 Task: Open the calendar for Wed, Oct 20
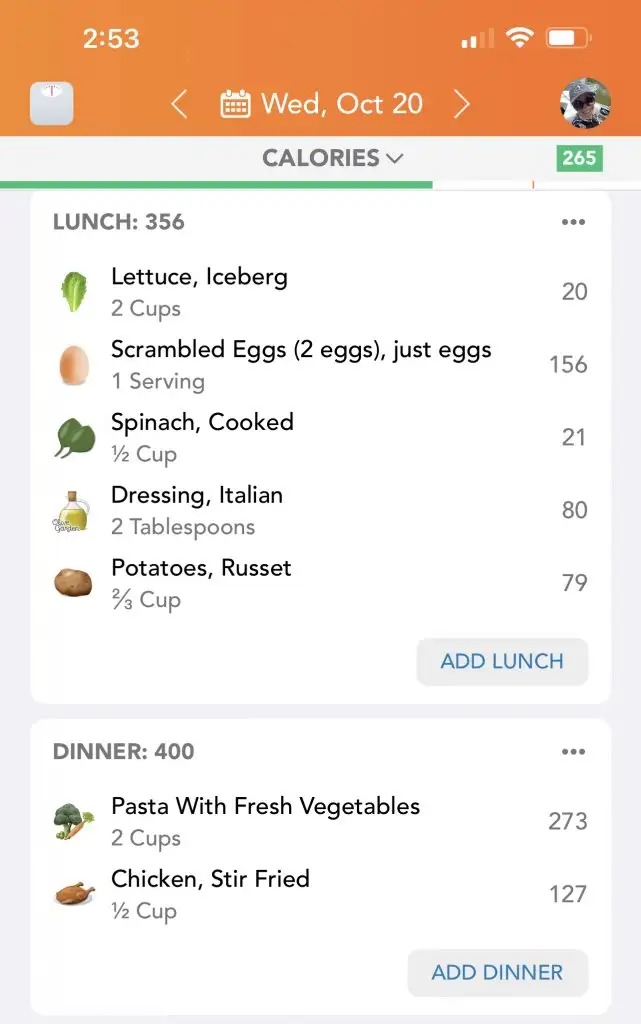[321, 104]
